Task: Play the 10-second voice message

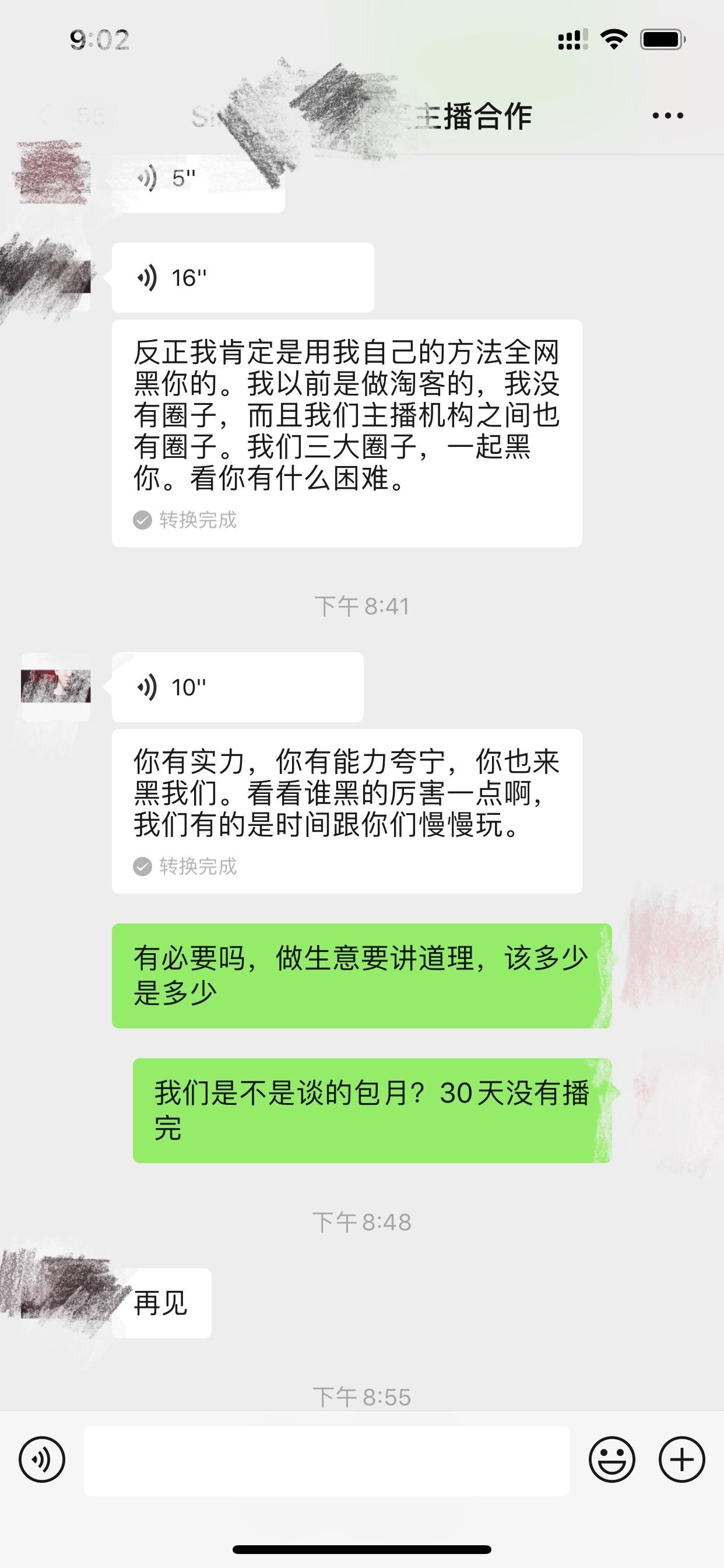Action: point(236,687)
